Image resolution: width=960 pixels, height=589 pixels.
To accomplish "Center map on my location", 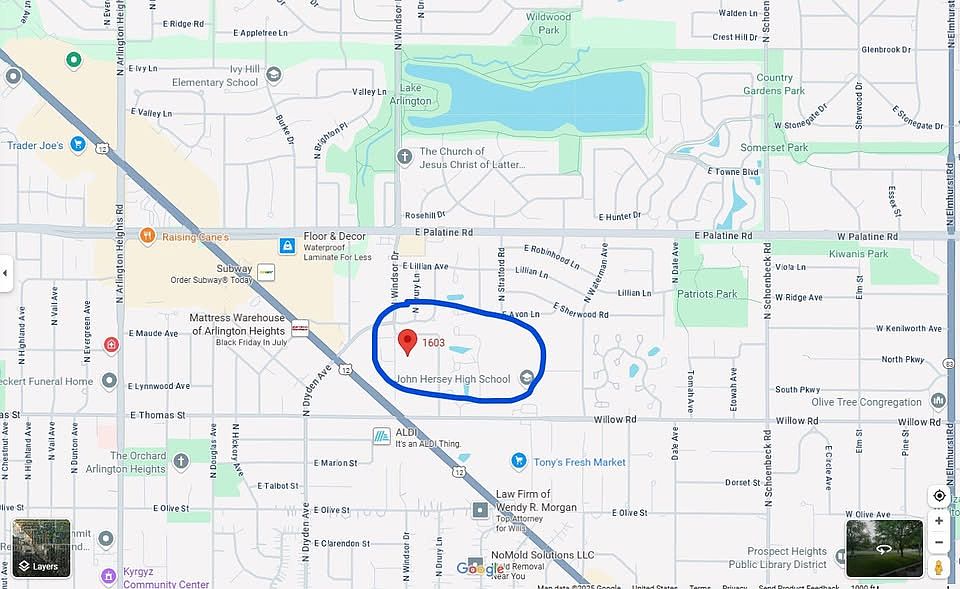I will [x=938, y=496].
